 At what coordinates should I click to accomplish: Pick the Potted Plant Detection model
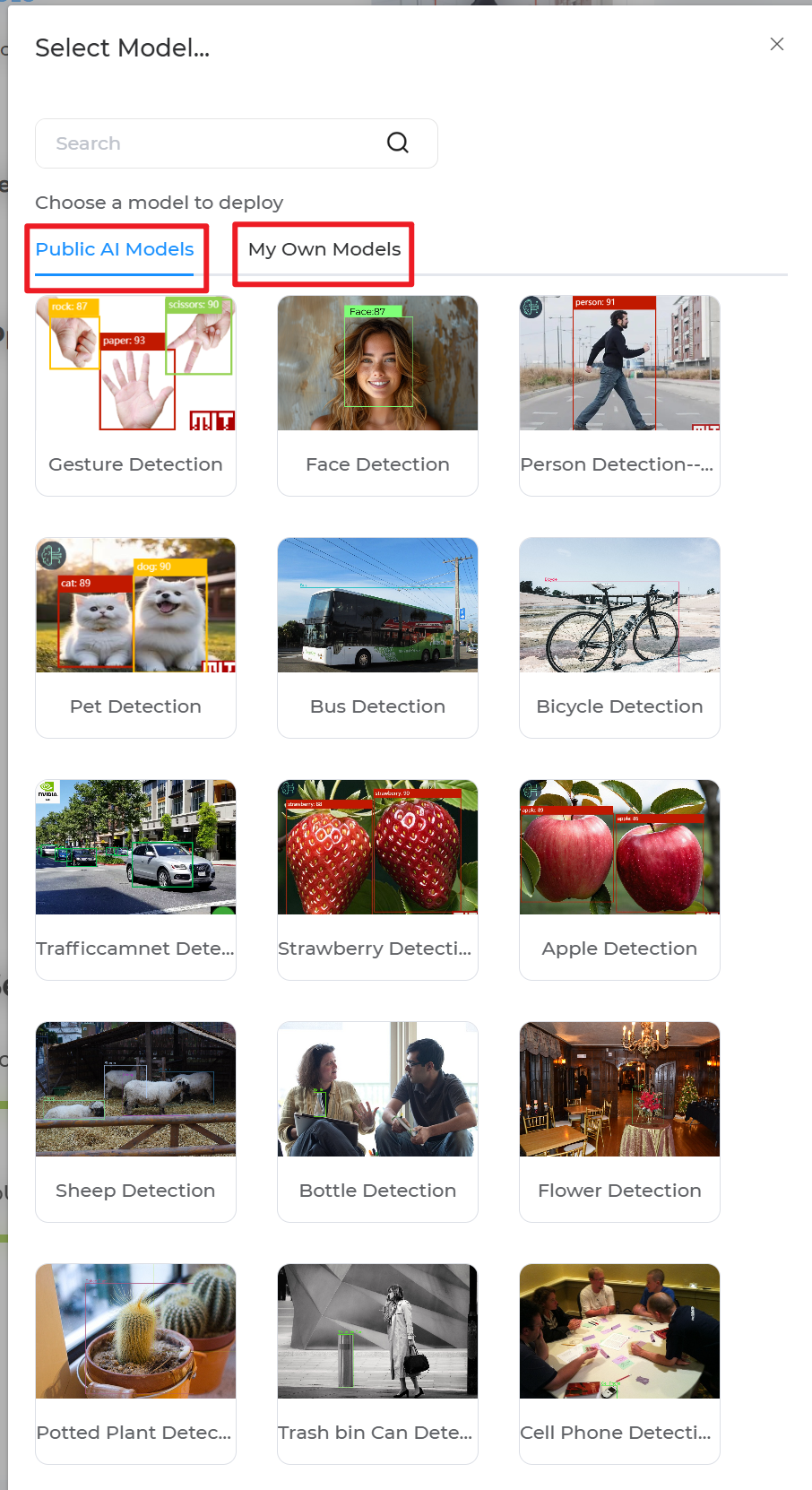click(135, 1364)
